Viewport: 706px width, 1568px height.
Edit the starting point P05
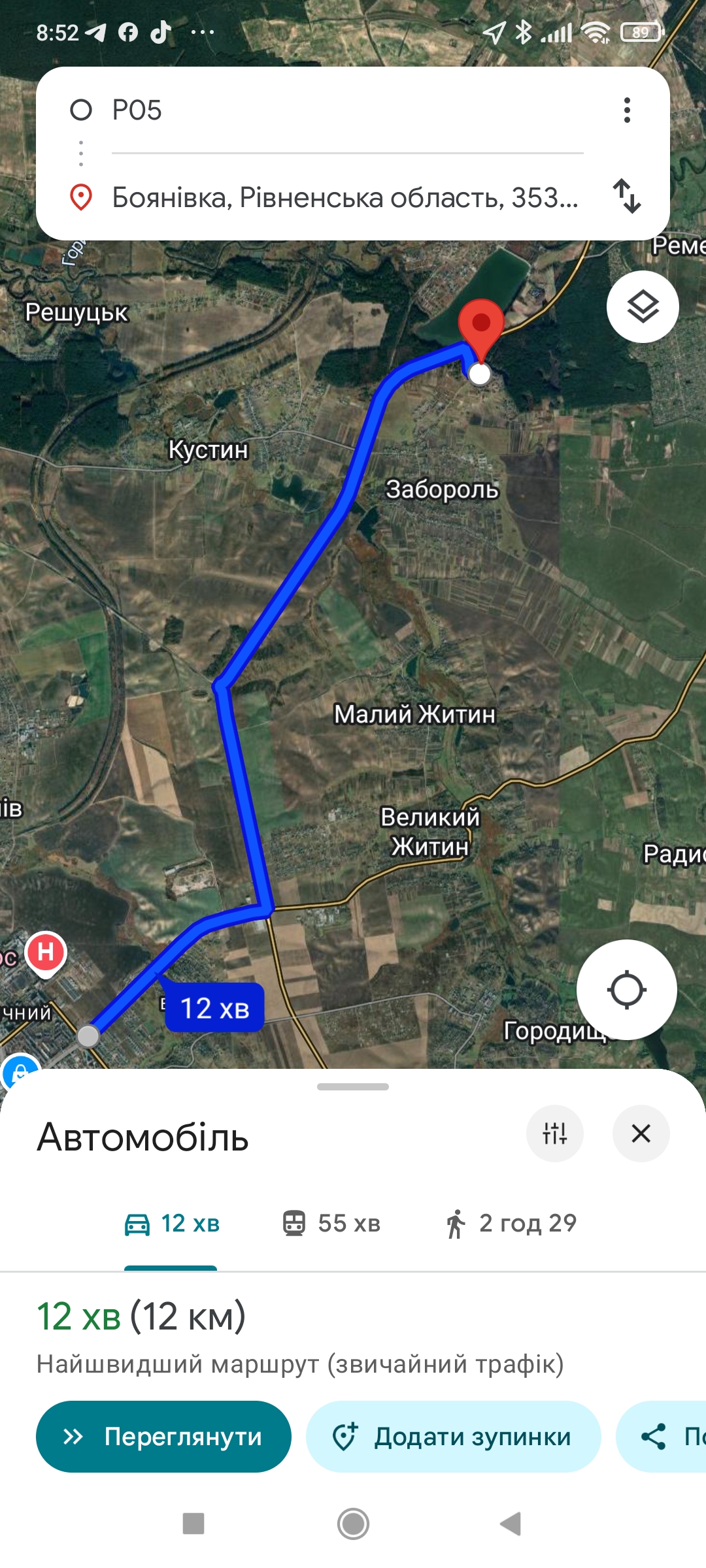(x=346, y=110)
